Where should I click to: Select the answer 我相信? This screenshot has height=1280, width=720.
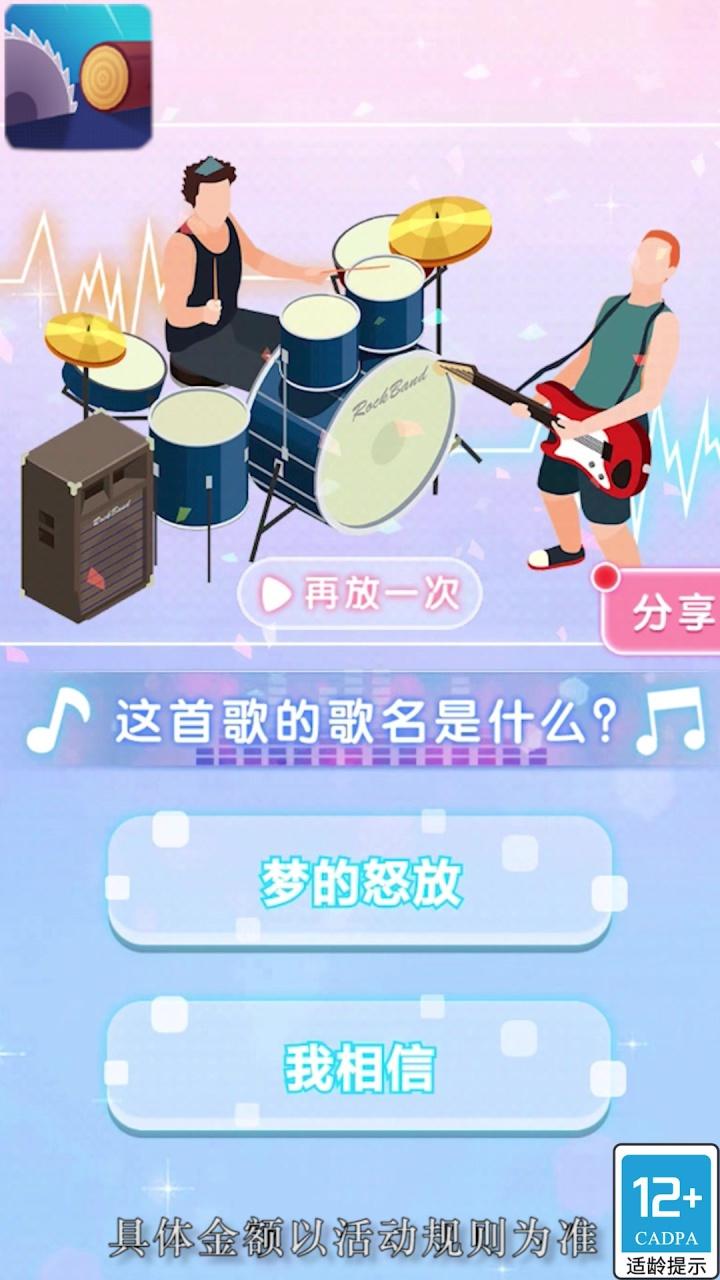[360, 1068]
